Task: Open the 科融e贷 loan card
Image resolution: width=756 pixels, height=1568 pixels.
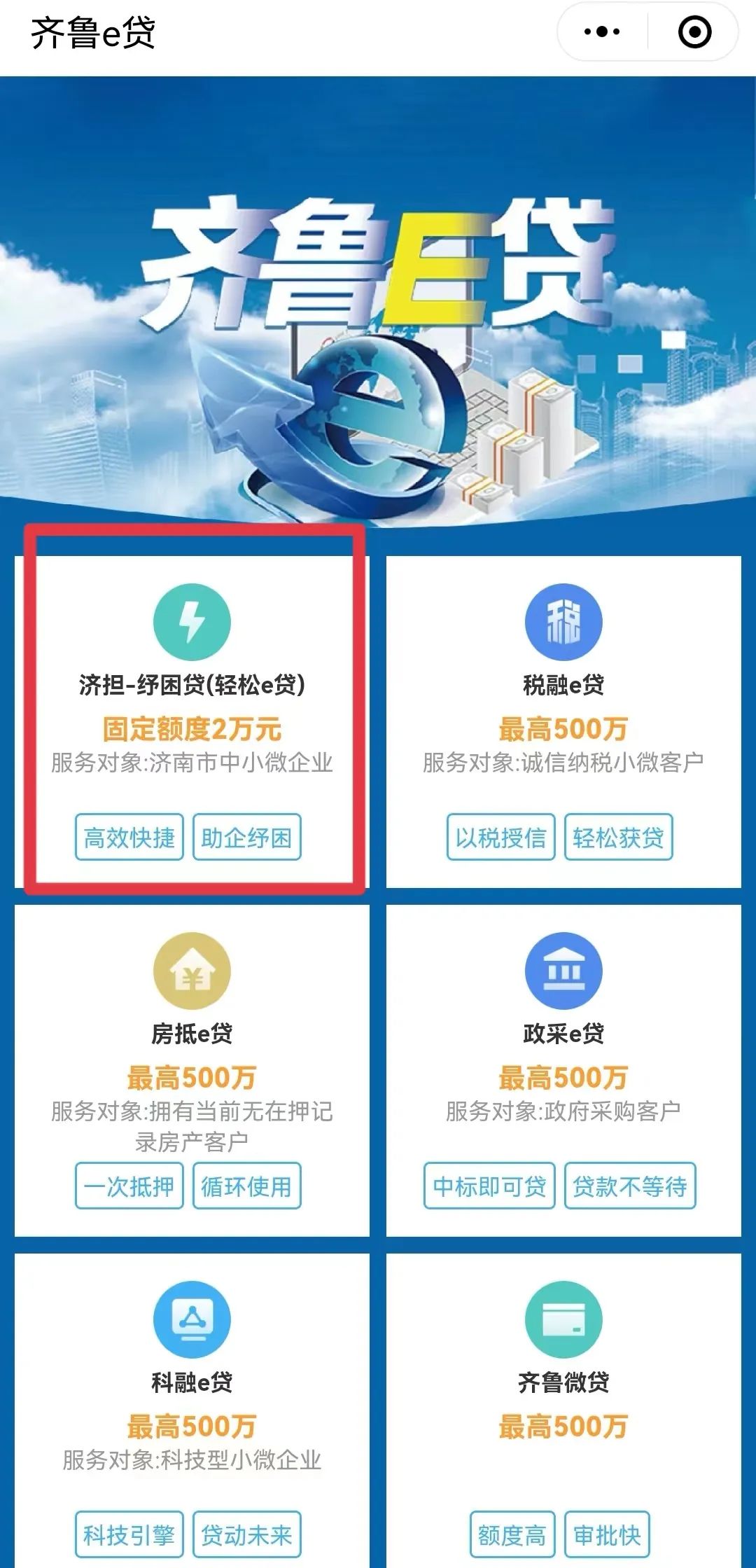Action: pyautogui.click(x=192, y=1411)
